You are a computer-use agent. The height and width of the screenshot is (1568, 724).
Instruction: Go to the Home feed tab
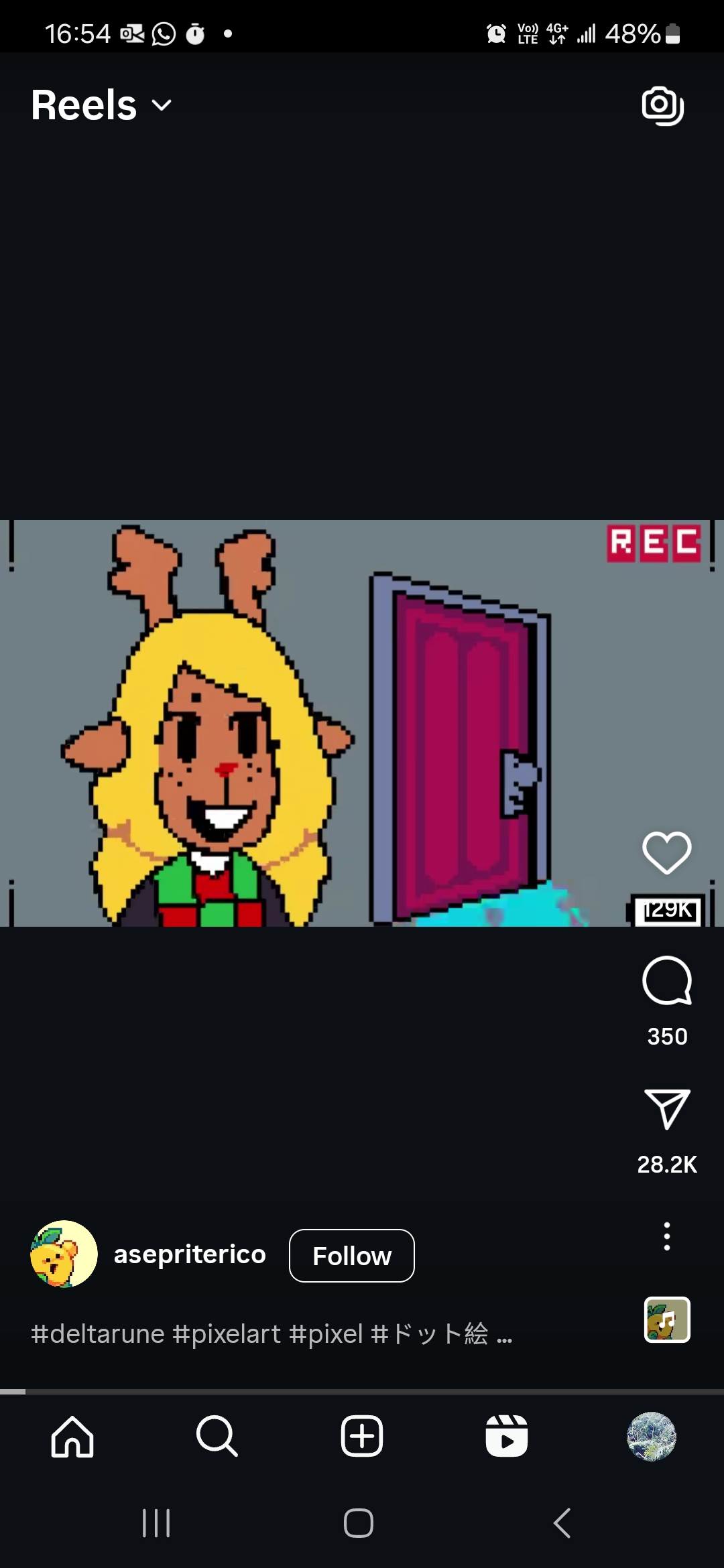click(x=72, y=1436)
